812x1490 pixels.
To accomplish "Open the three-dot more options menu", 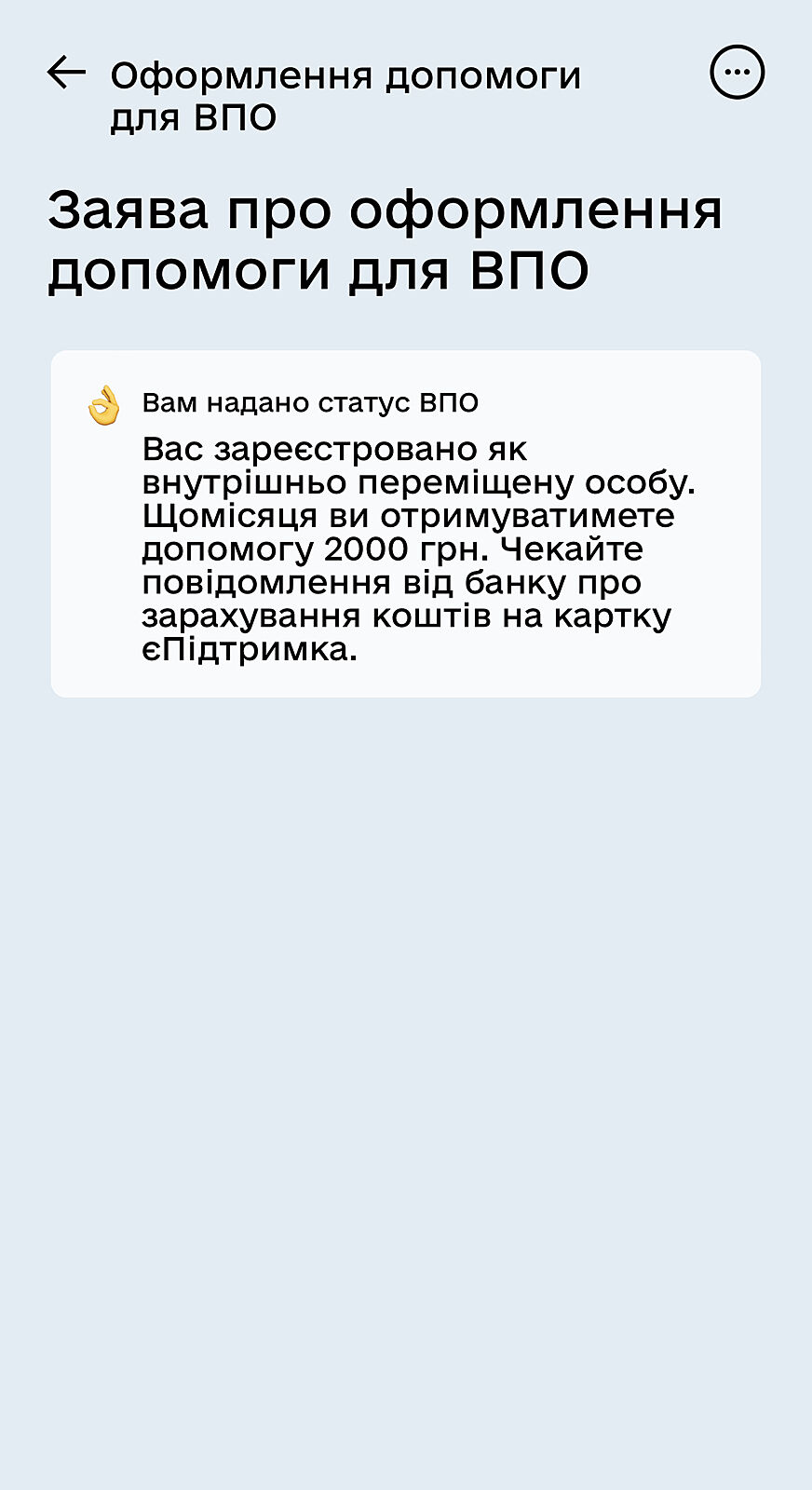I will click(x=737, y=73).
